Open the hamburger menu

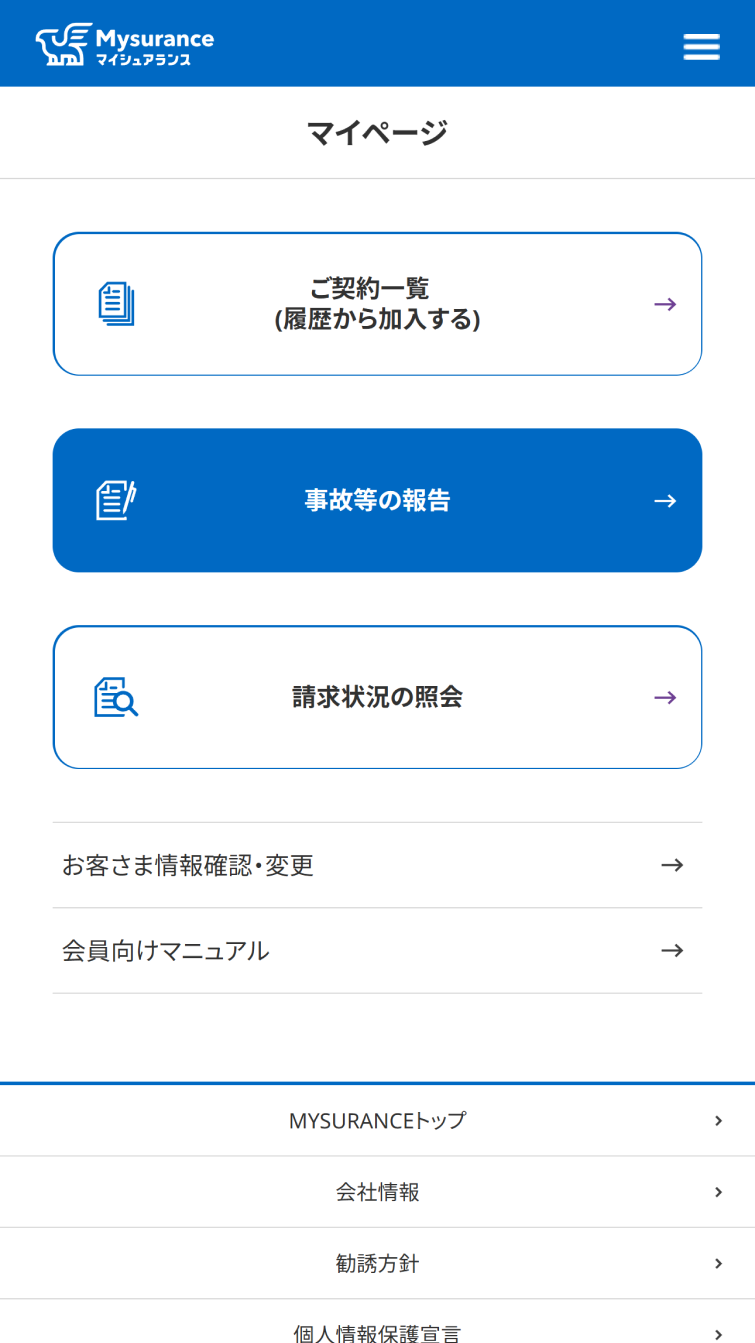pyautogui.click(x=701, y=47)
